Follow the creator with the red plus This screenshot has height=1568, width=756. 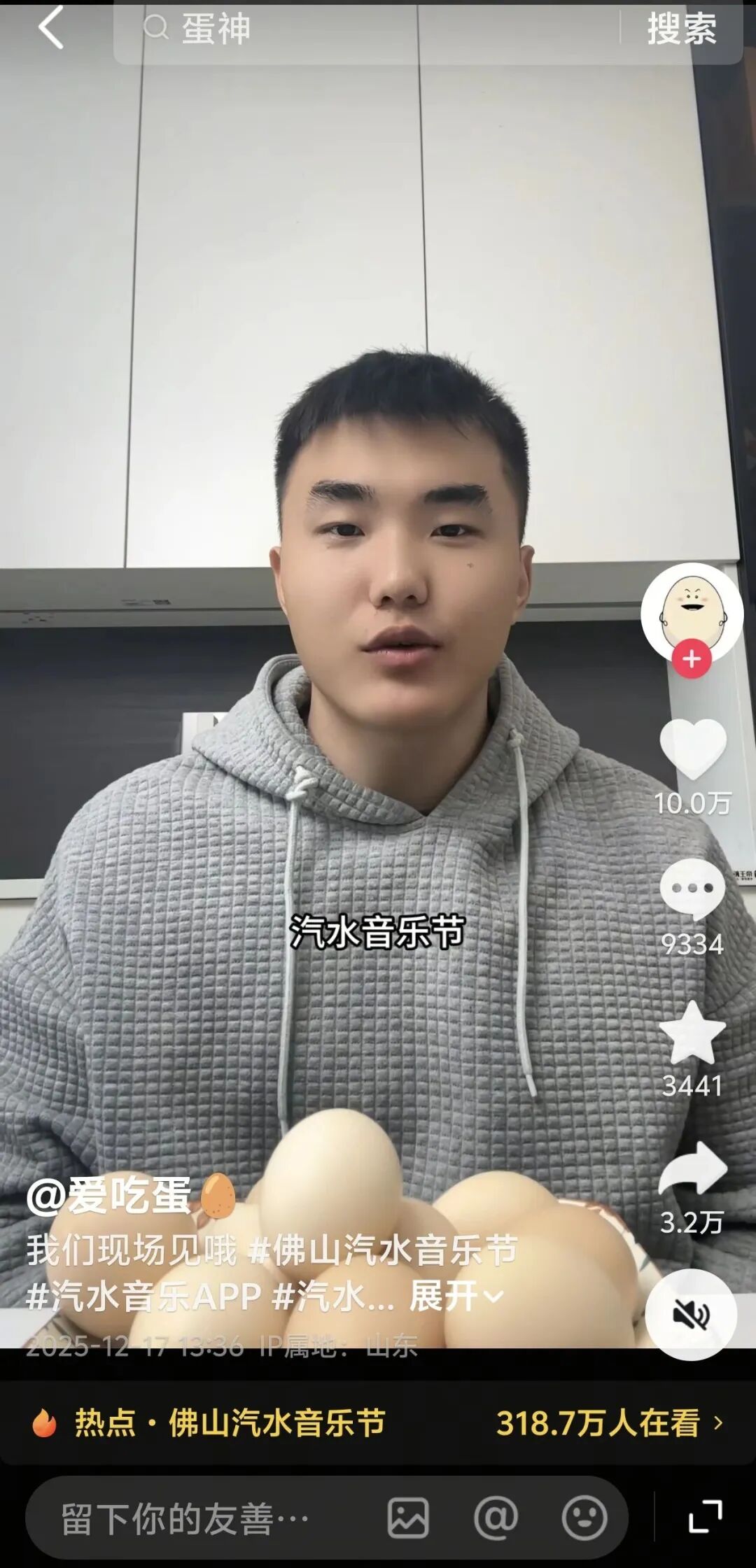click(x=692, y=659)
